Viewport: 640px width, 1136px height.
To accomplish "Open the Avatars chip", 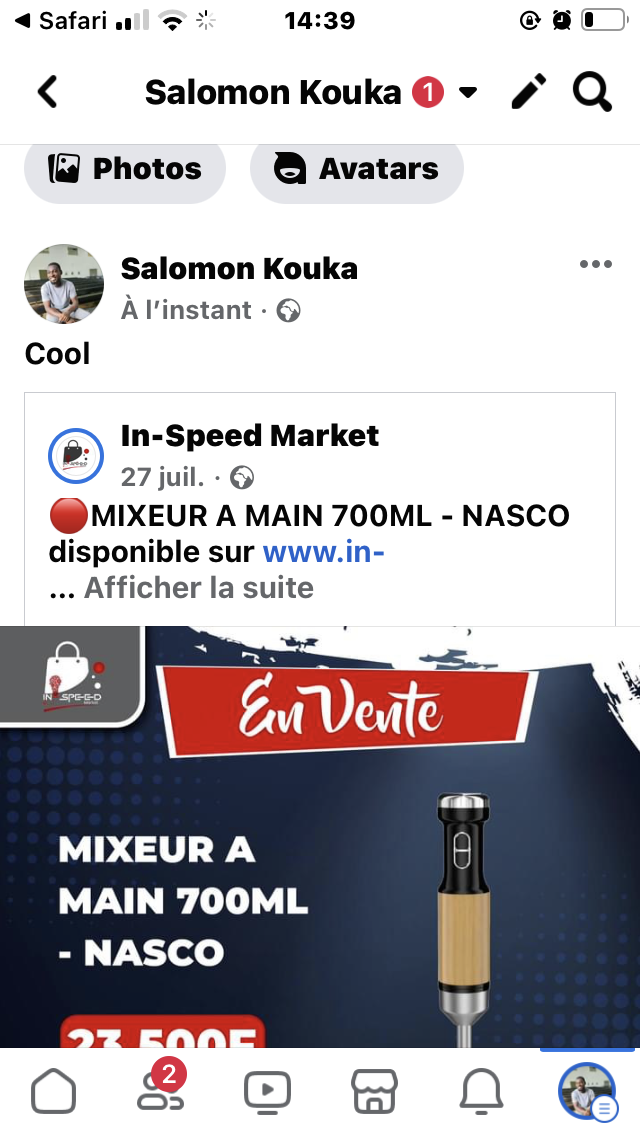I will coord(357,169).
